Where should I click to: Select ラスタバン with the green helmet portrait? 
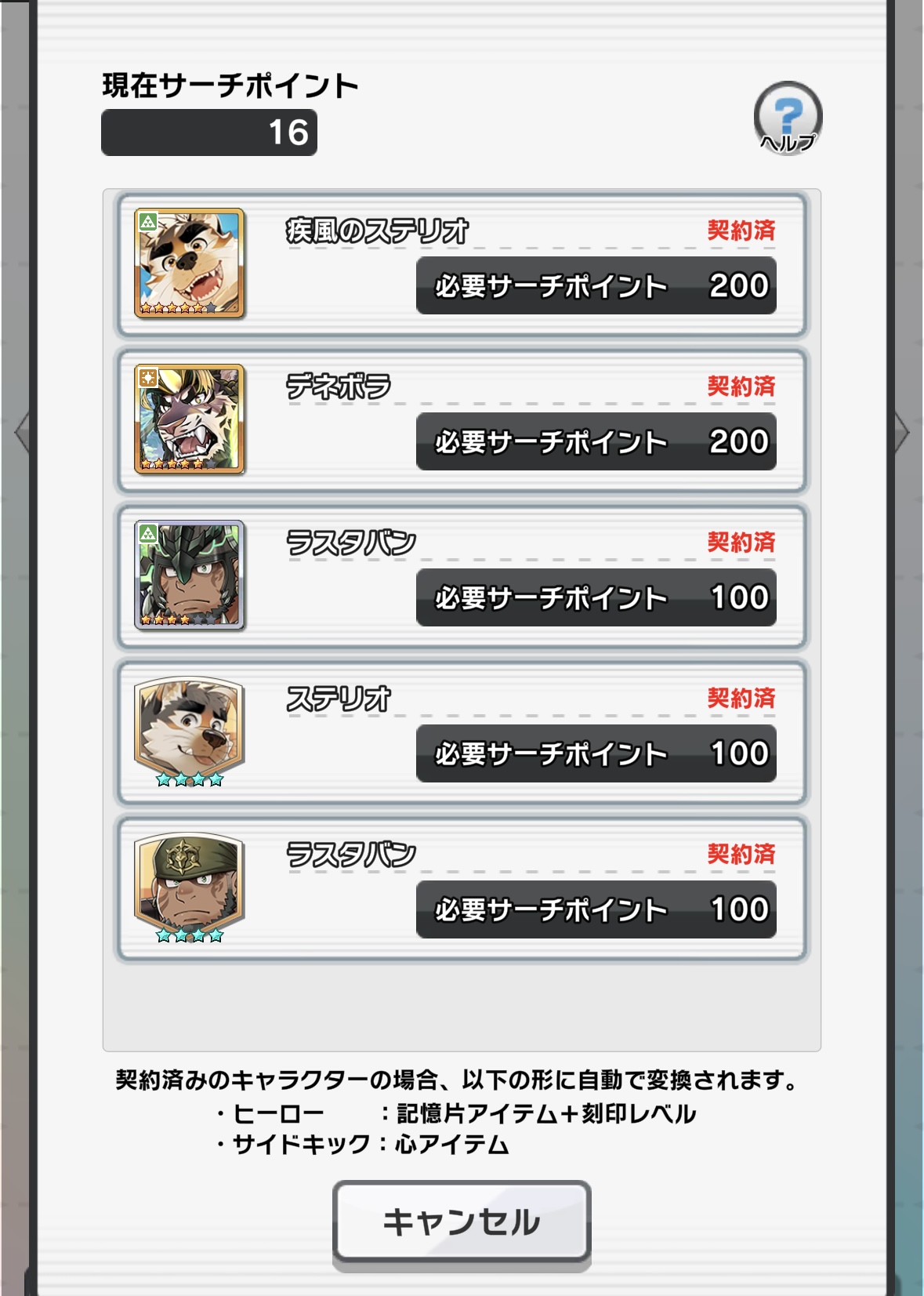[x=462, y=576]
